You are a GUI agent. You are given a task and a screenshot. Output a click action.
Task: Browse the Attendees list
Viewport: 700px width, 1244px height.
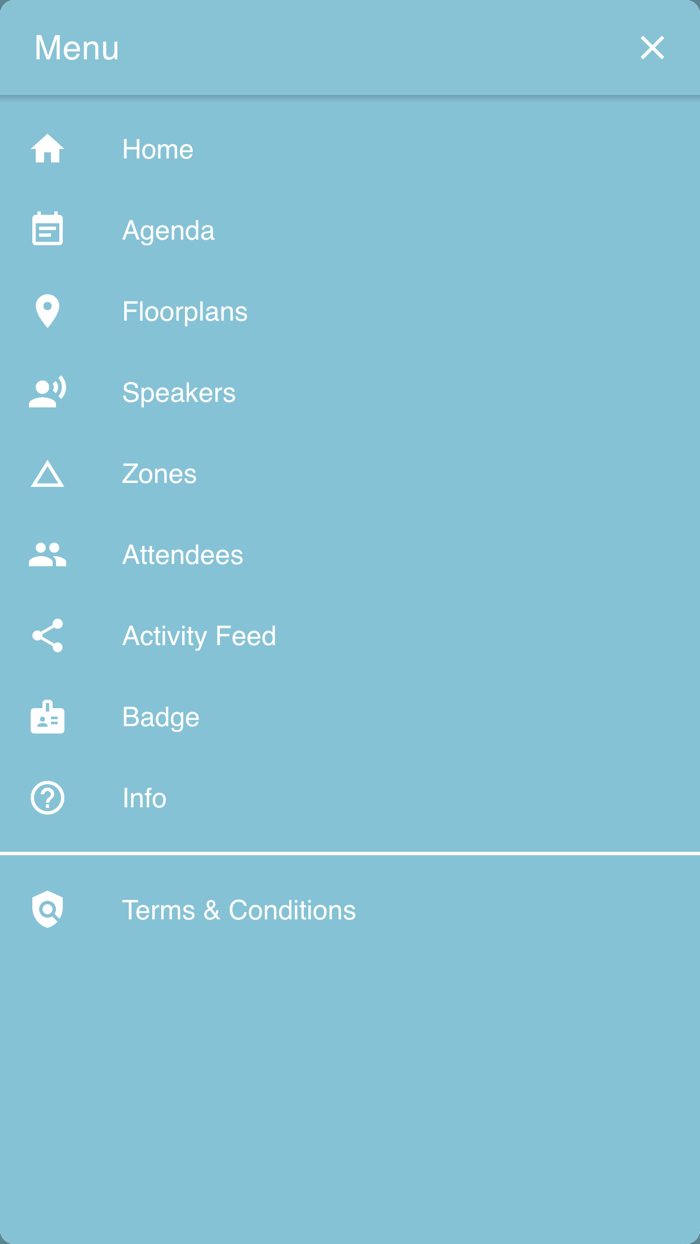pos(182,555)
